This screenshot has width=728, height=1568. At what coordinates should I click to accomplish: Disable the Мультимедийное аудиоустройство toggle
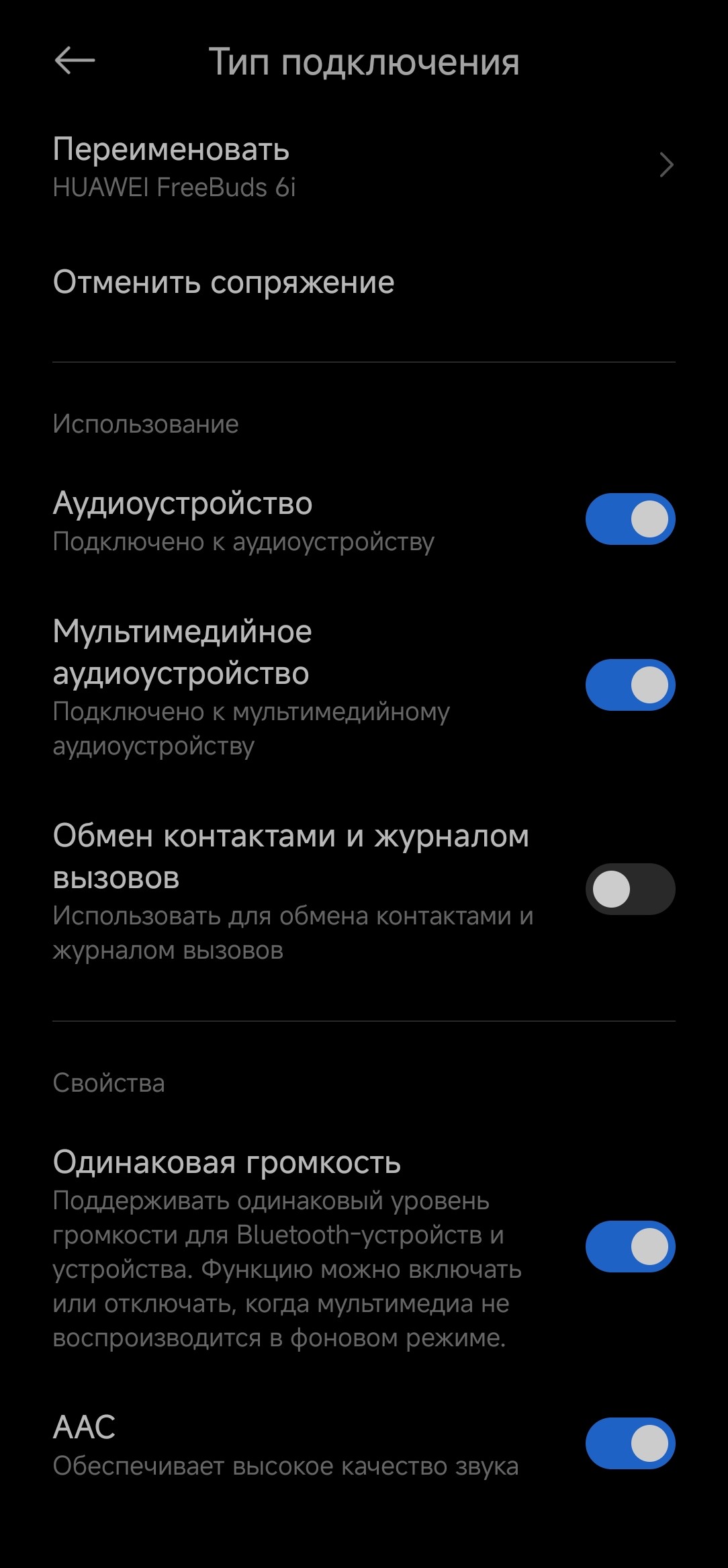[x=630, y=685]
